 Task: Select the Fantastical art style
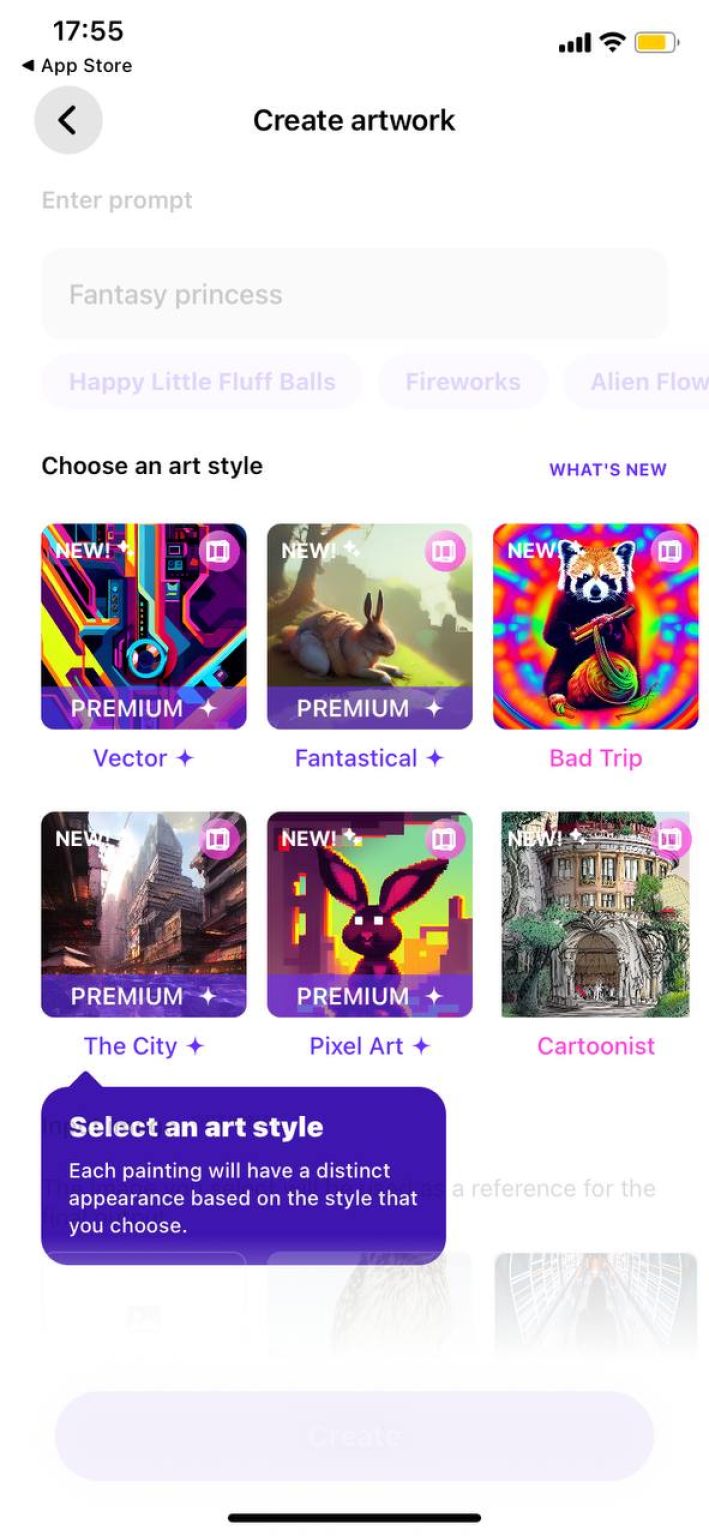point(369,627)
